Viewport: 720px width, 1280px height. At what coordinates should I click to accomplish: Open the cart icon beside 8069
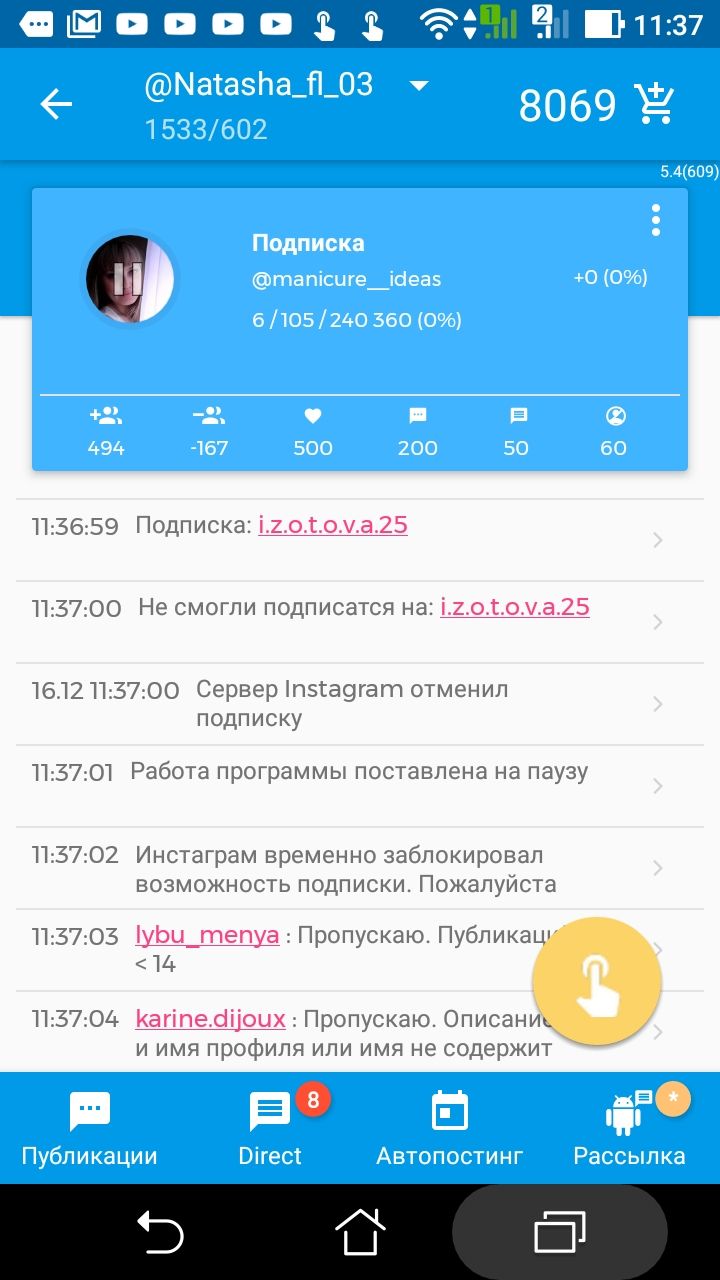[655, 104]
